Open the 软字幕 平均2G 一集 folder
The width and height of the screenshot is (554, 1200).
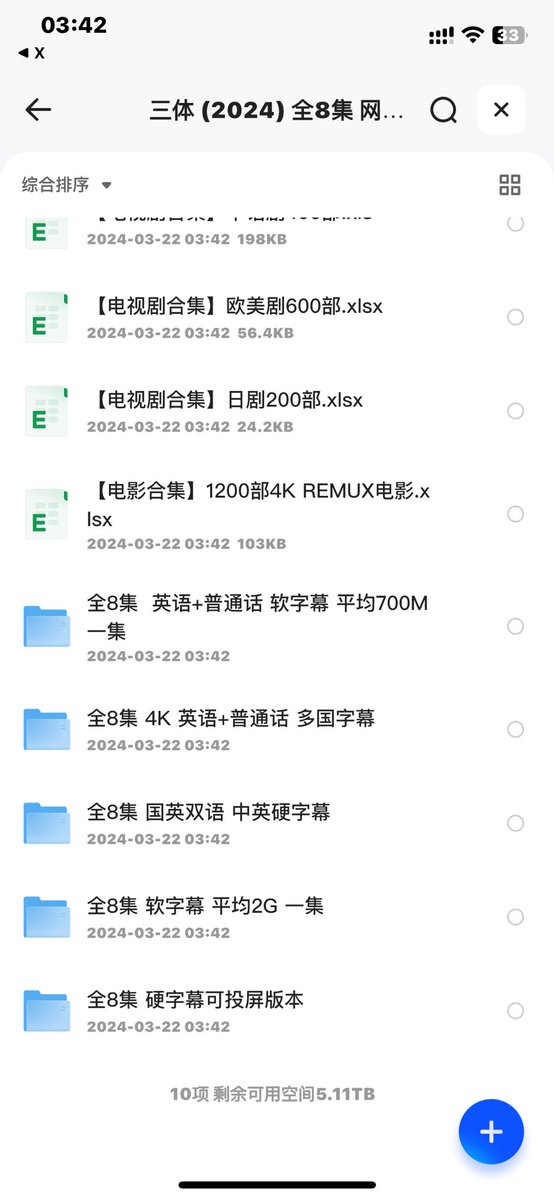click(277, 917)
